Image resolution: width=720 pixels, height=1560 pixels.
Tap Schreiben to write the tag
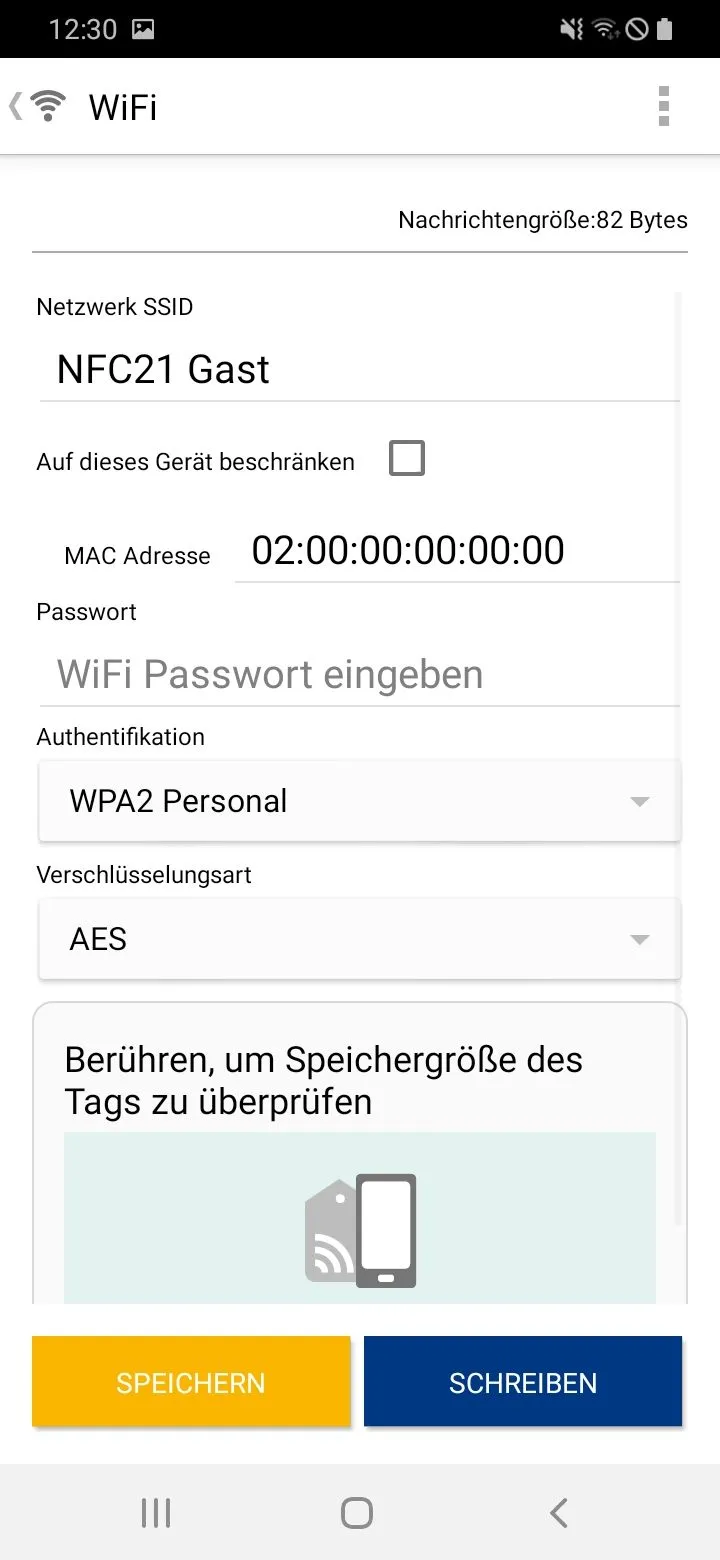click(x=523, y=1382)
